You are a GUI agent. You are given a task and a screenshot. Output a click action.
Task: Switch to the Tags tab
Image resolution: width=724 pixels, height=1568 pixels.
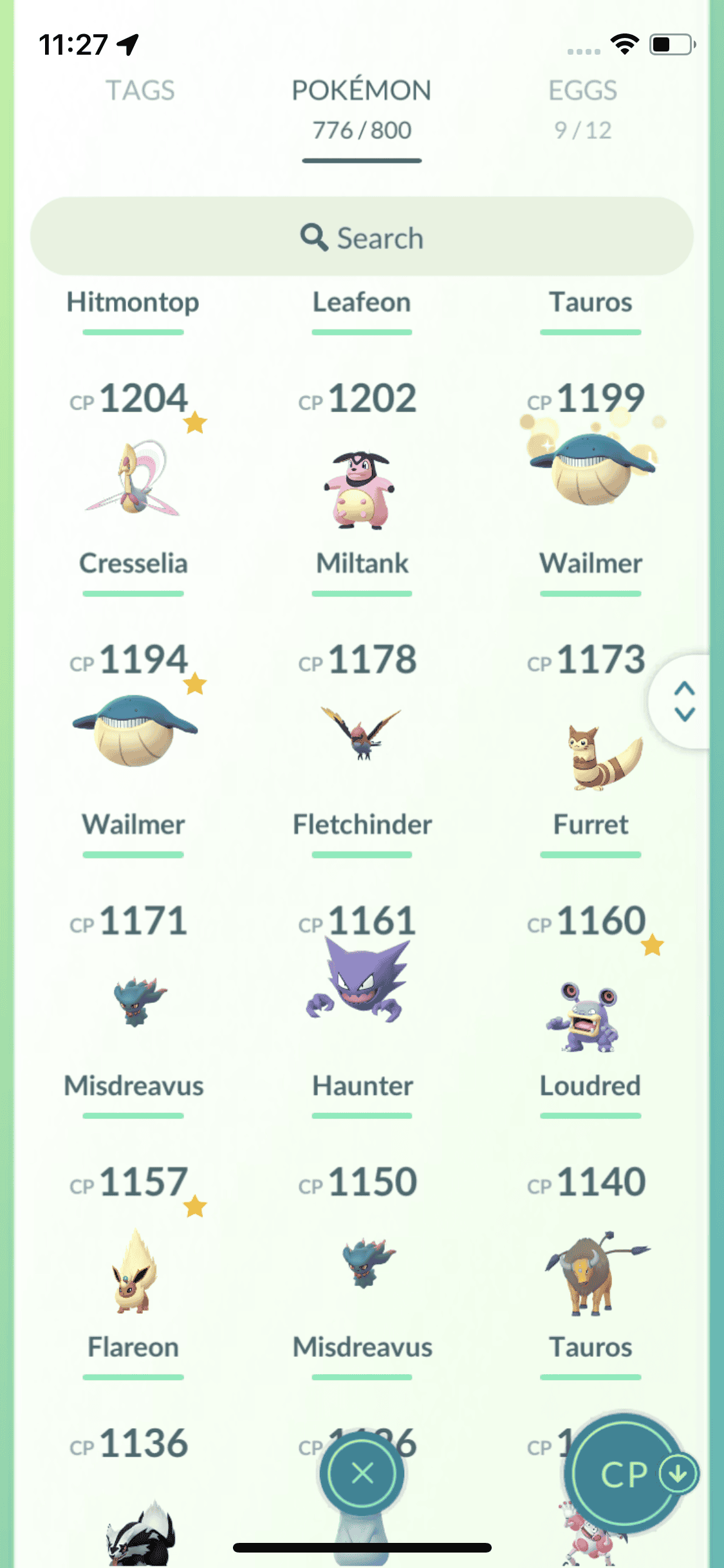140,91
